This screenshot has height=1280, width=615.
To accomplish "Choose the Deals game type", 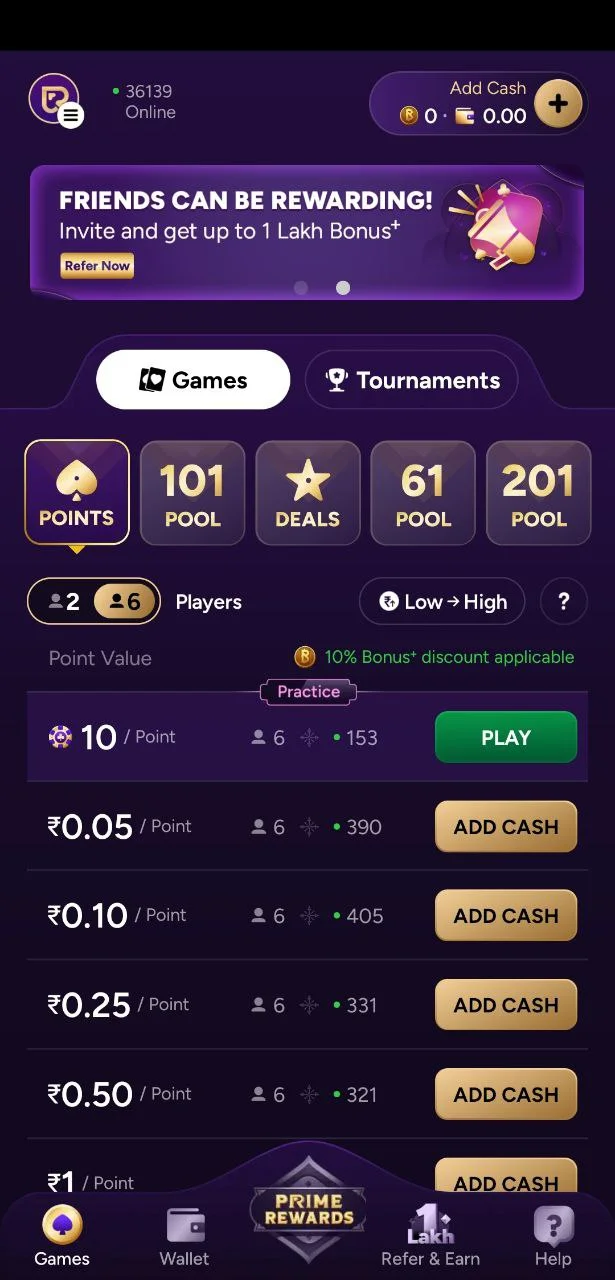I will coord(307,493).
